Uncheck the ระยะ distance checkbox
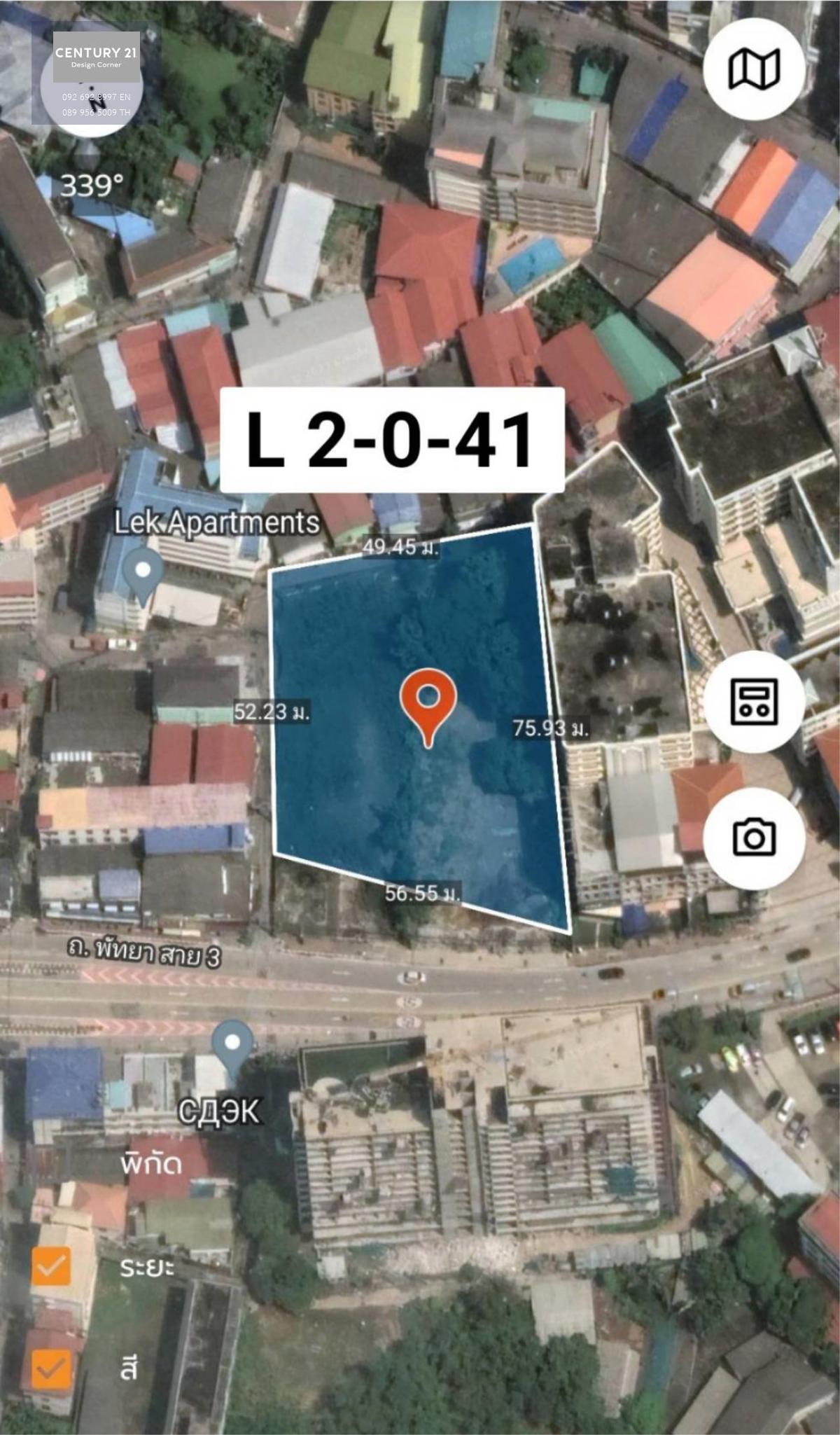Screen dimensions: 840x1435 (51, 1266)
